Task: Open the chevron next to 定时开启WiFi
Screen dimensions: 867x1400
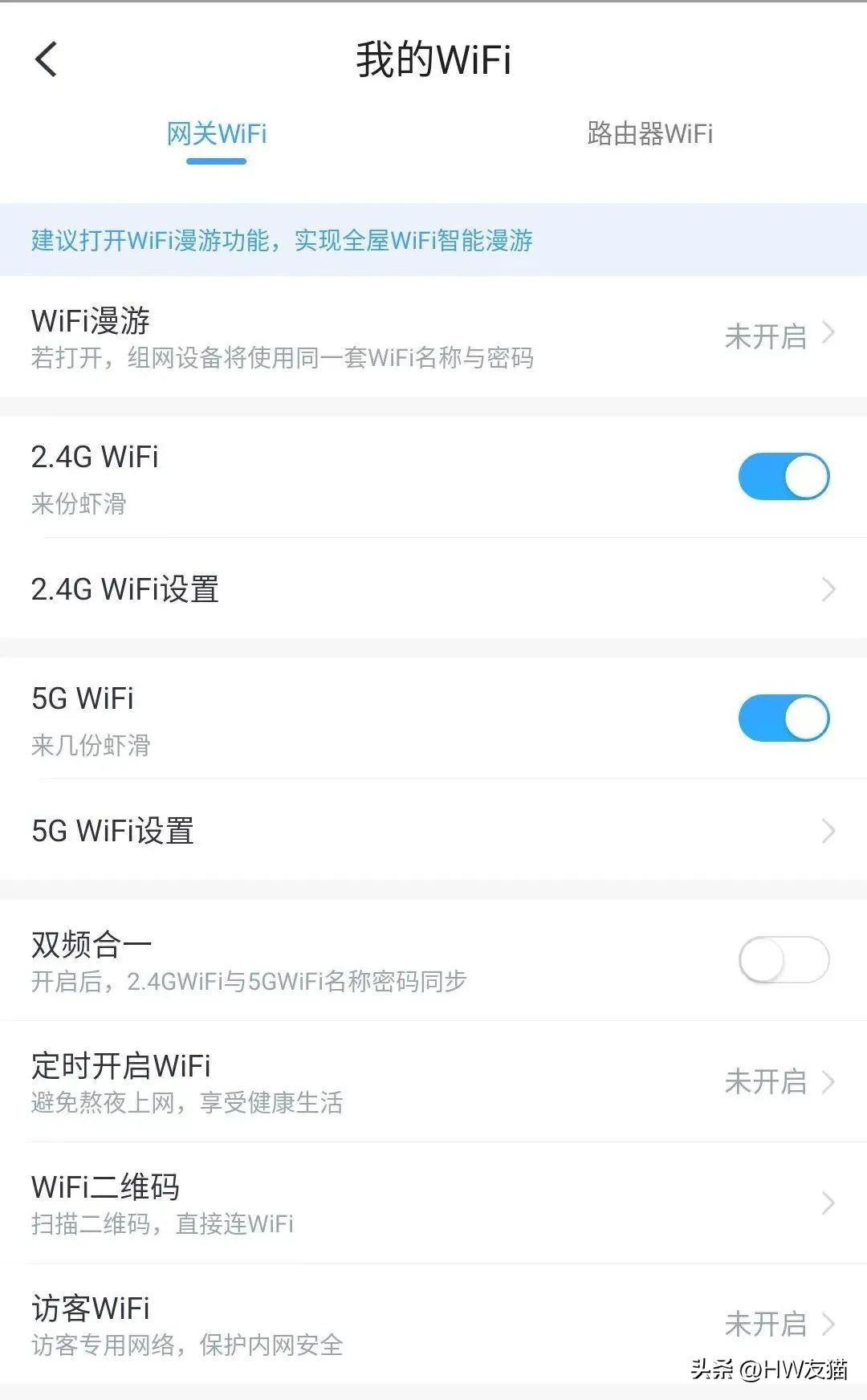Action: pos(829,1083)
